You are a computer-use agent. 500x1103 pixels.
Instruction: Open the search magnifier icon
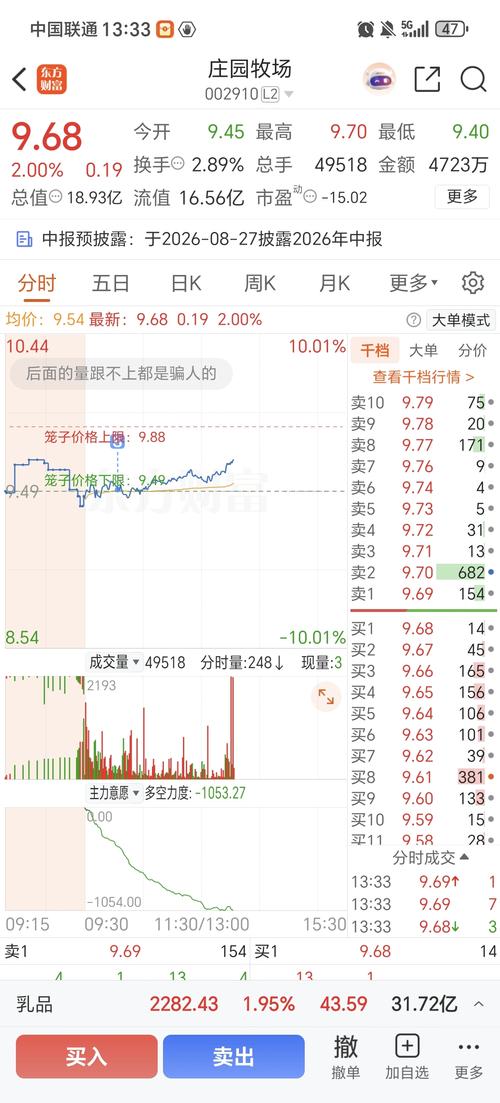point(473,79)
